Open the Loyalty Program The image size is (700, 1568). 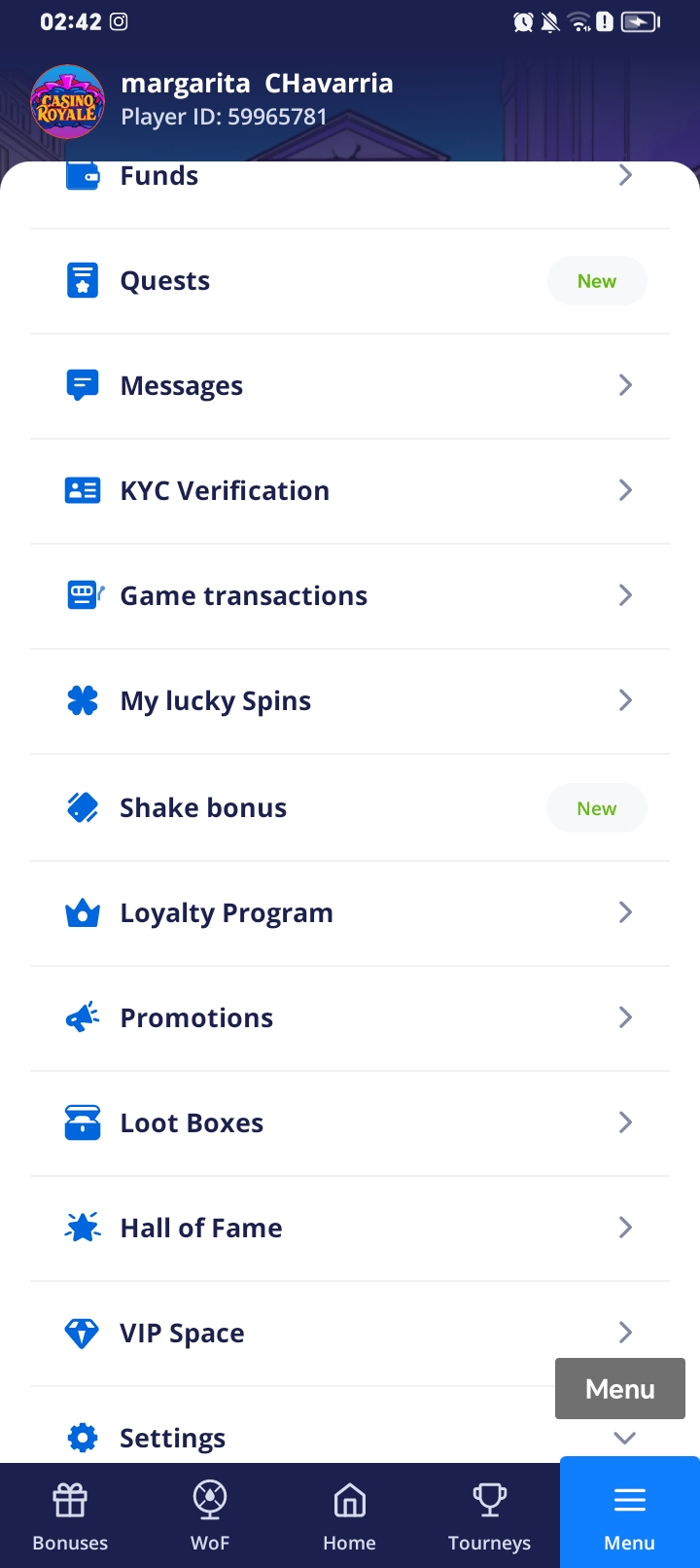click(x=350, y=913)
